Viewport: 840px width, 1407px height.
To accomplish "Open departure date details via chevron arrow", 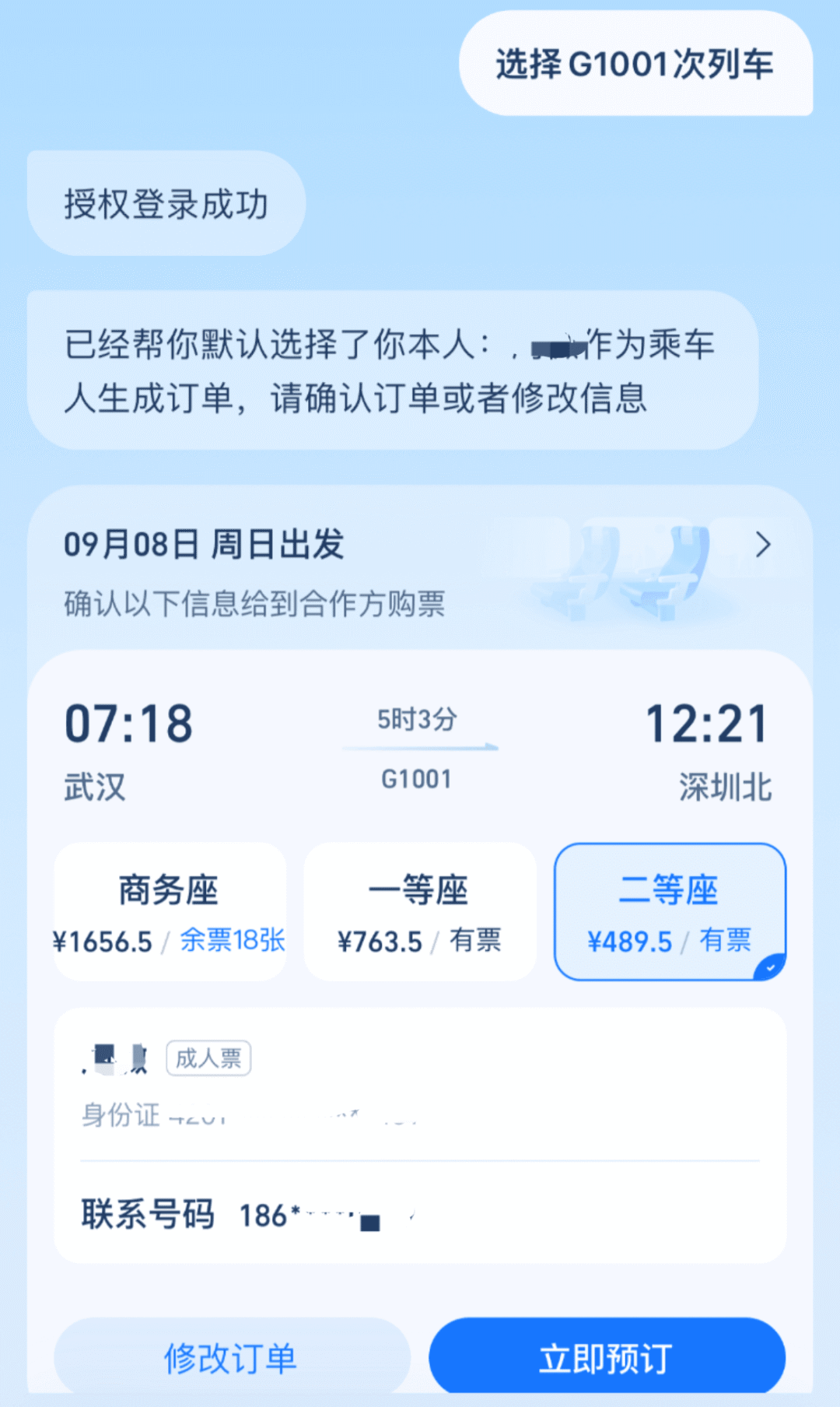I will 763,545.
